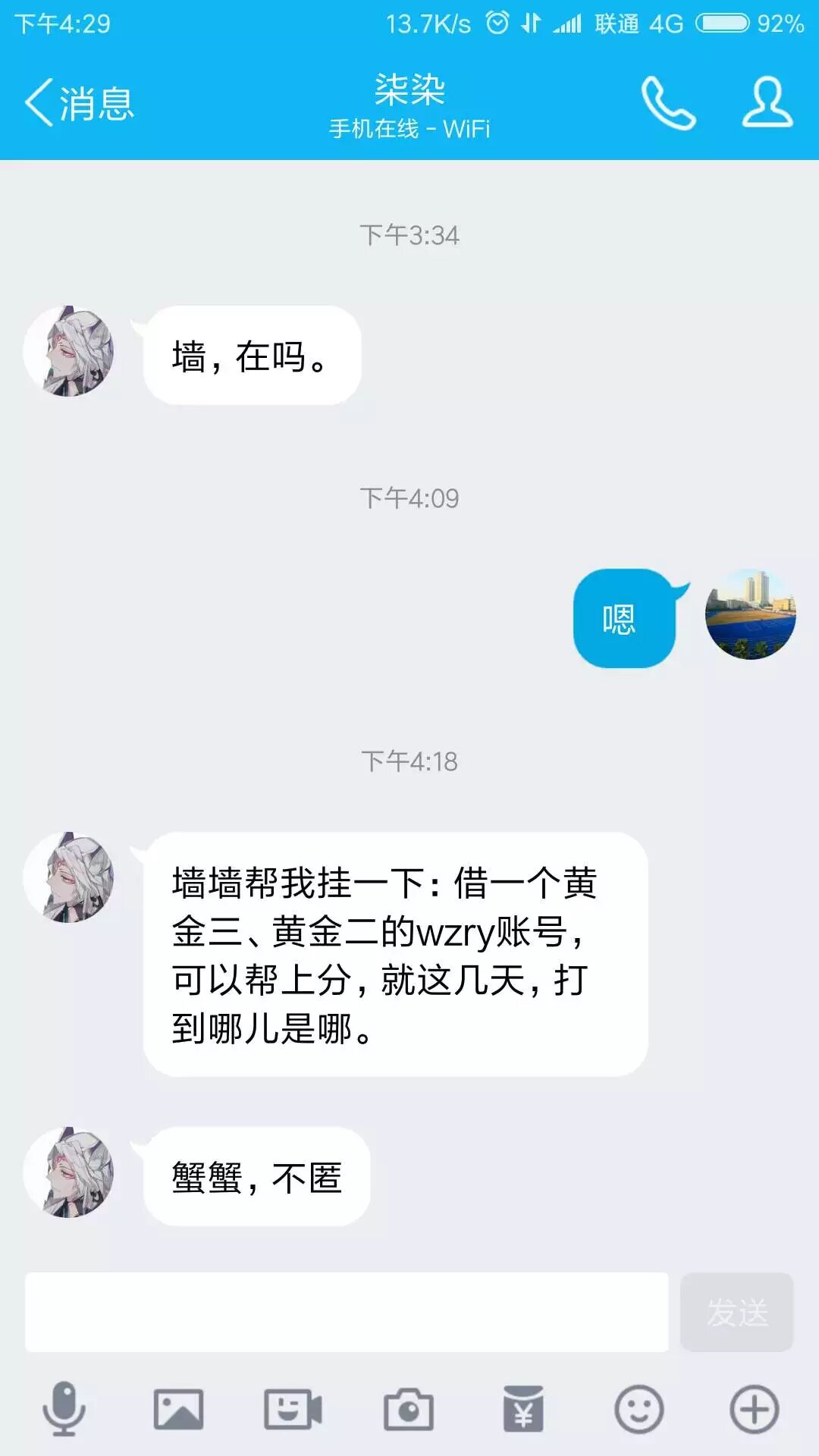Open the picture gallery icon
Viewport: 819px width, 1456px height.
point(178,1409)
